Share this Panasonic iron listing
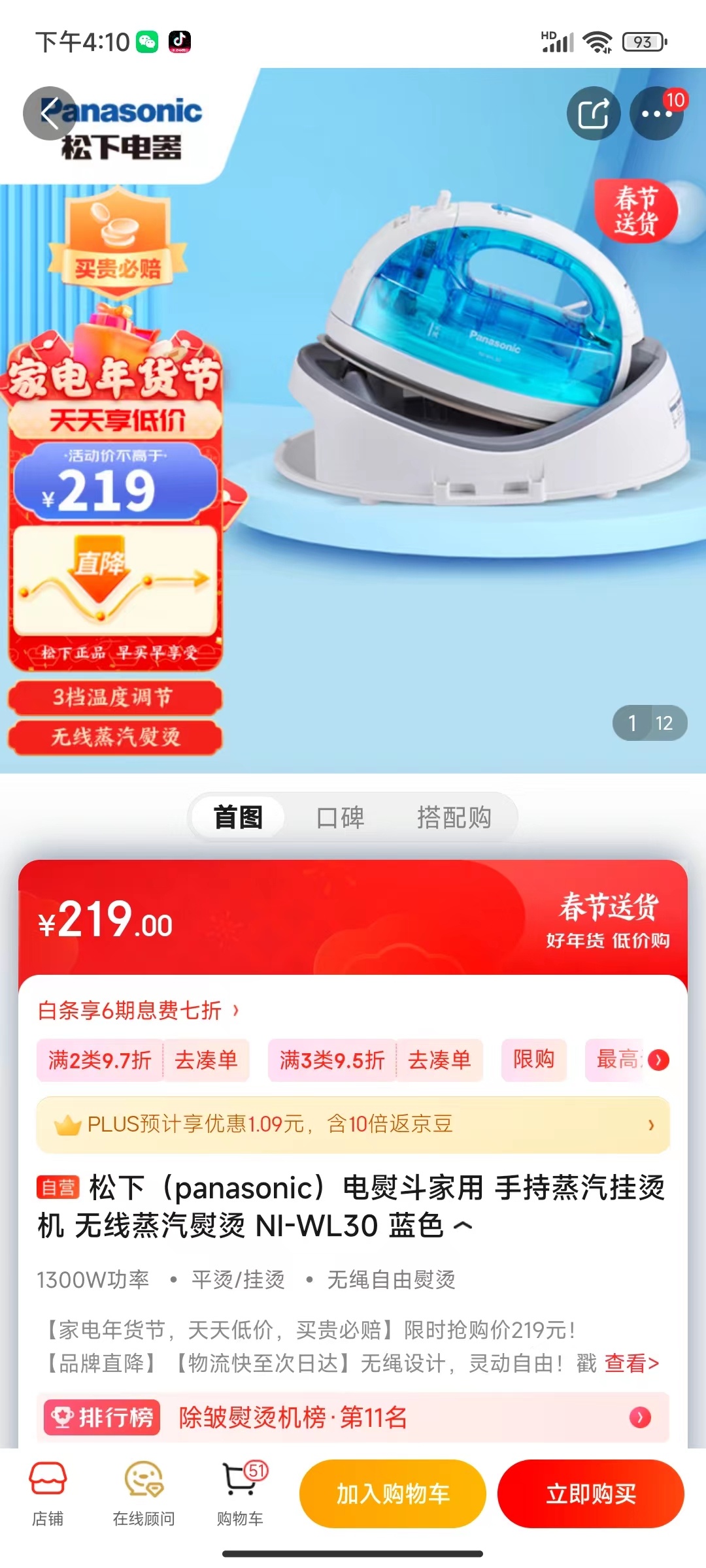The height and width of the screenshot is (1568, 706). 594,113
